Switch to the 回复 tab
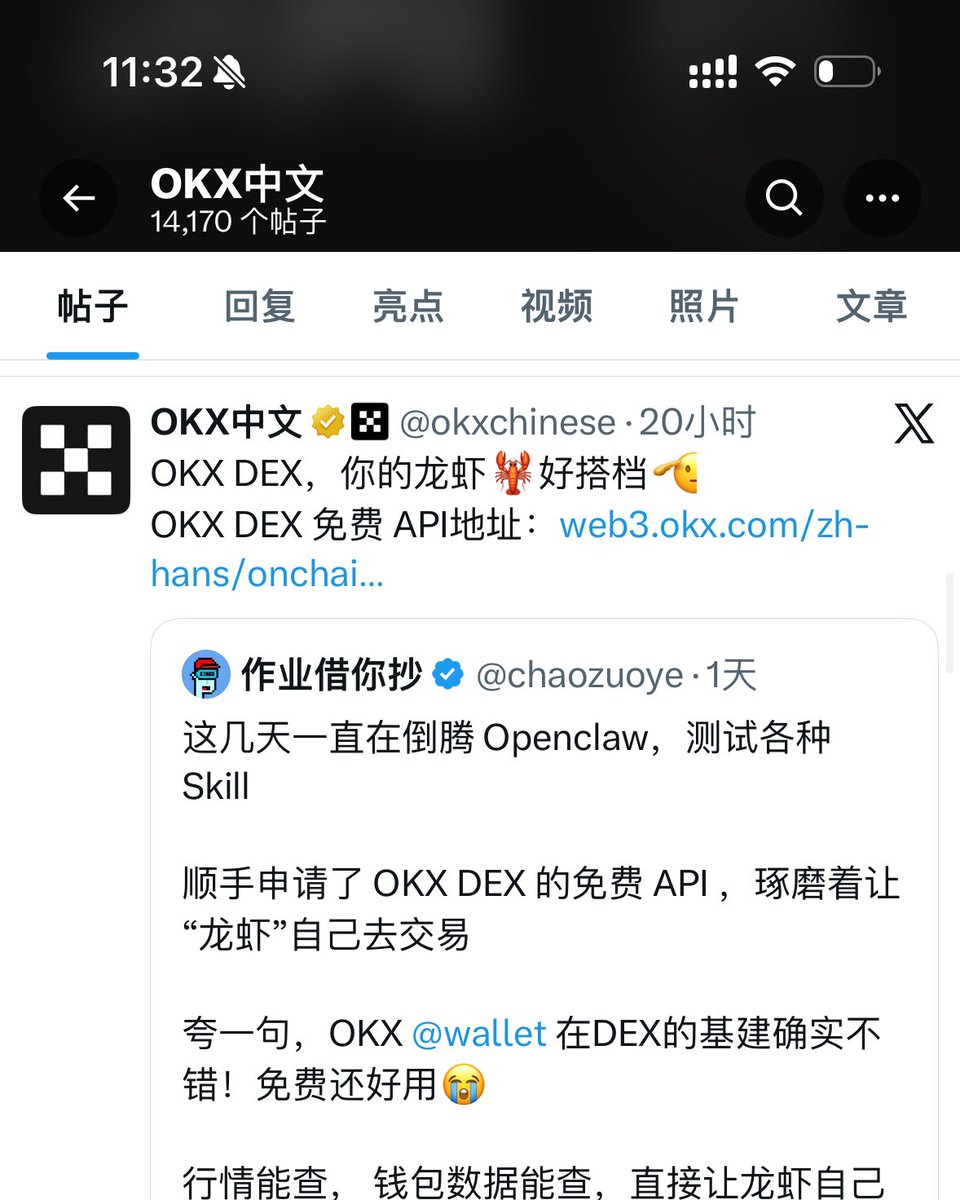Image resolution: width=960 pixels, height=1200 pixels. tap(260, 306)
